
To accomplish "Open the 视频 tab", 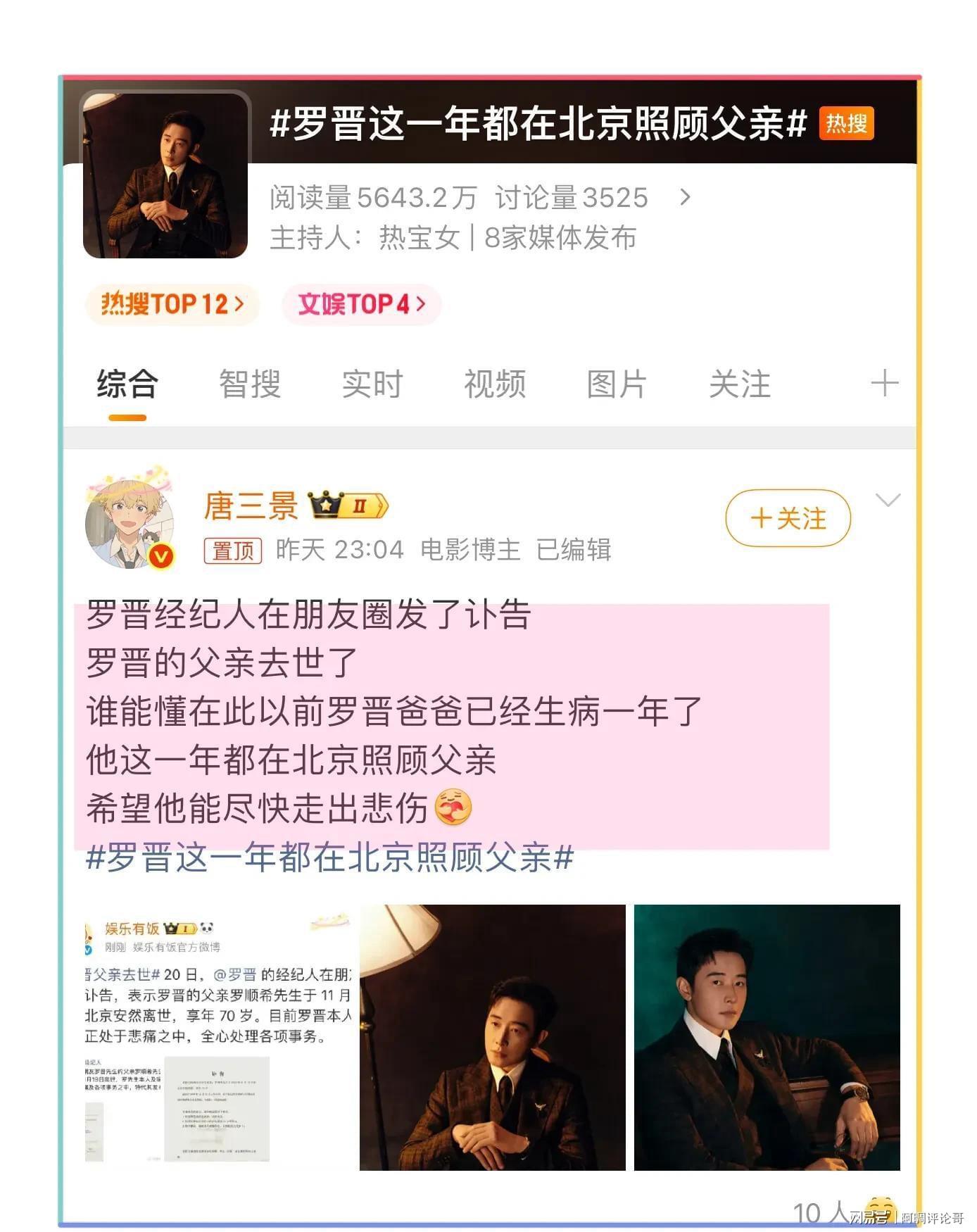I will click(x=495, y=384).
